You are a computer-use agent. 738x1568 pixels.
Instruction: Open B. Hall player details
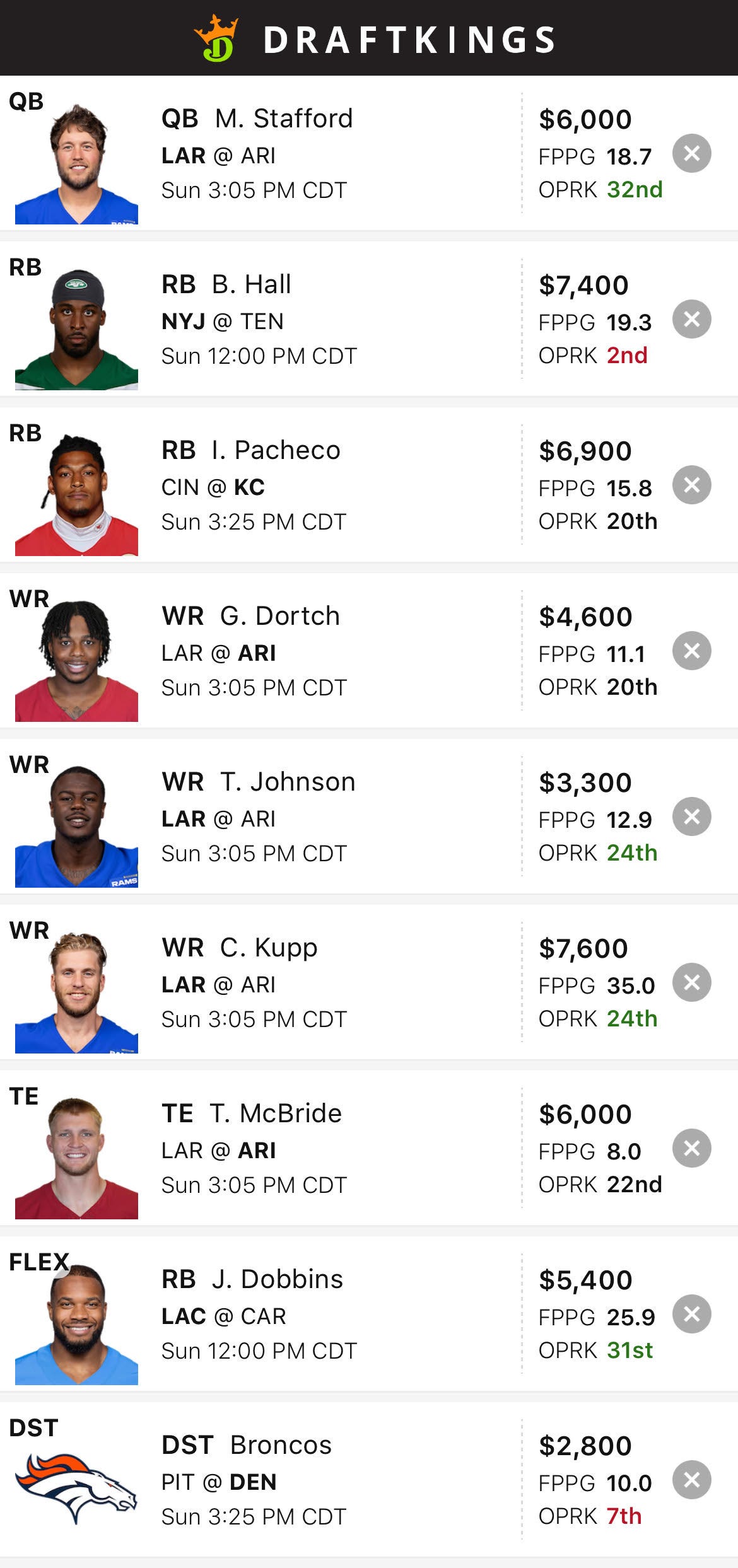click(251, 284)
